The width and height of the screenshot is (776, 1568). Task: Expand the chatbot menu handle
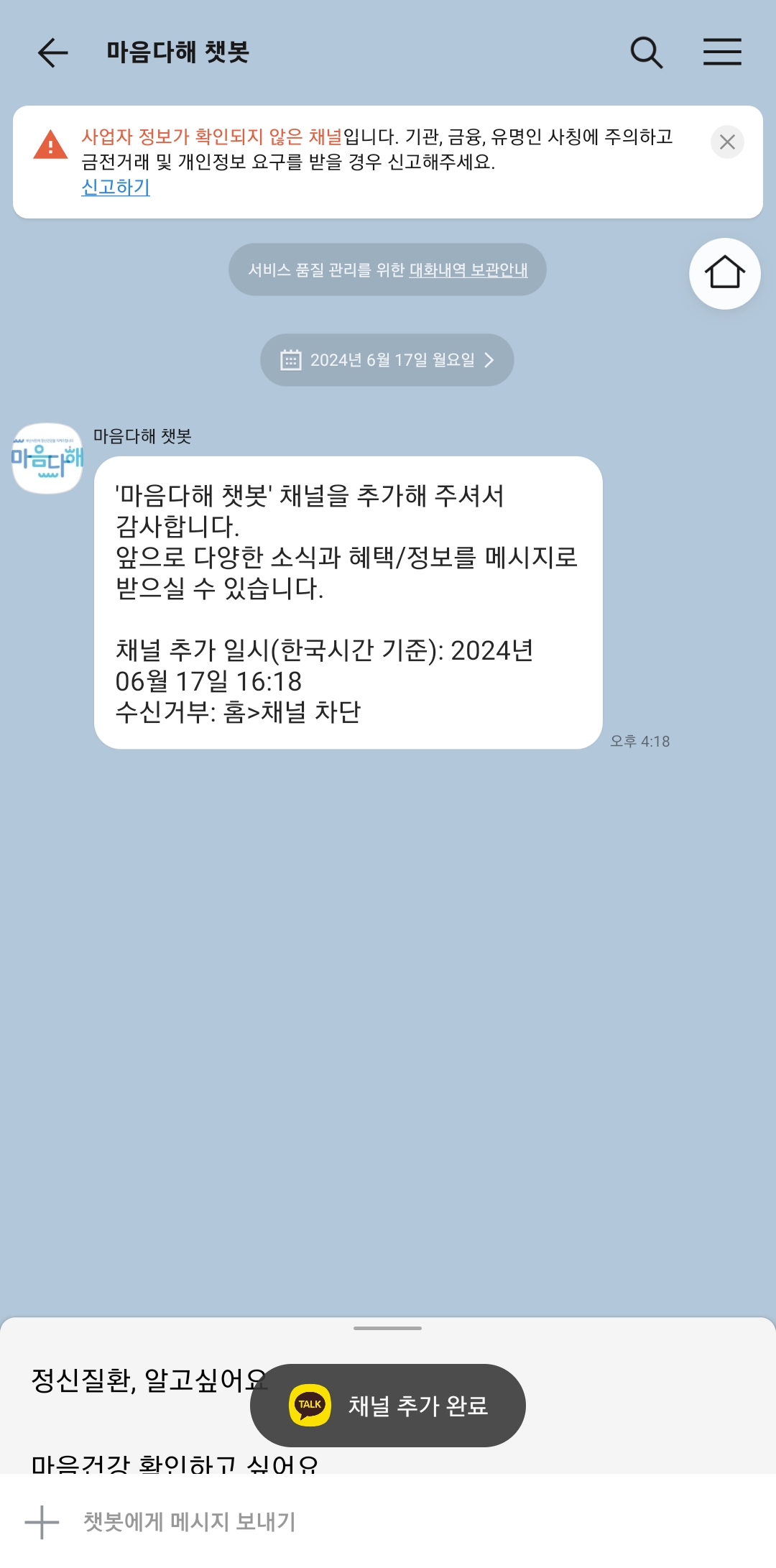[387, 1329]
